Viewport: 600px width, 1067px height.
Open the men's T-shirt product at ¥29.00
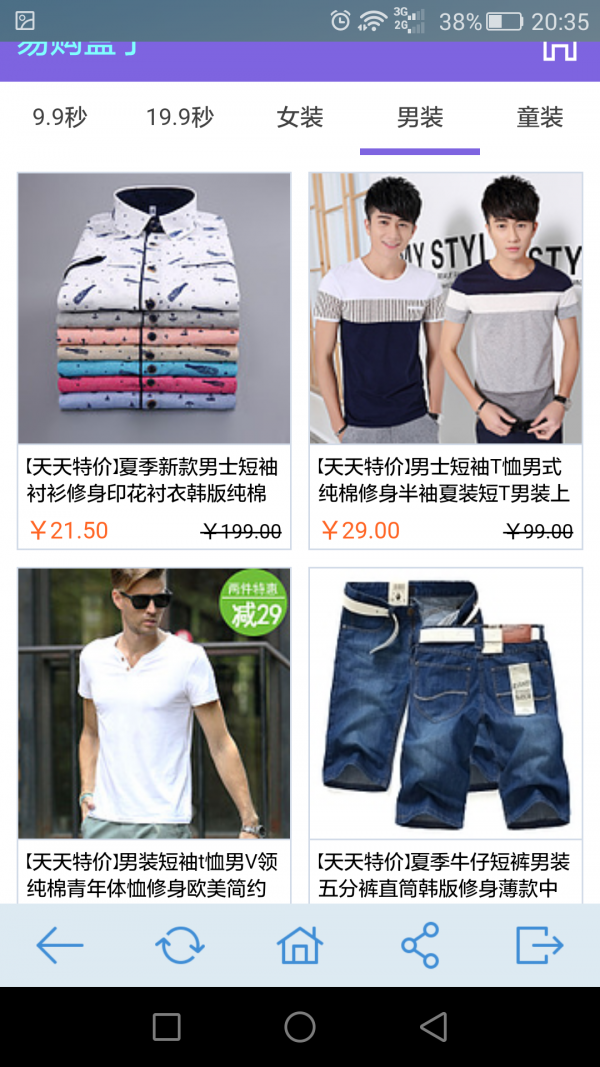[x=446, y=360]
